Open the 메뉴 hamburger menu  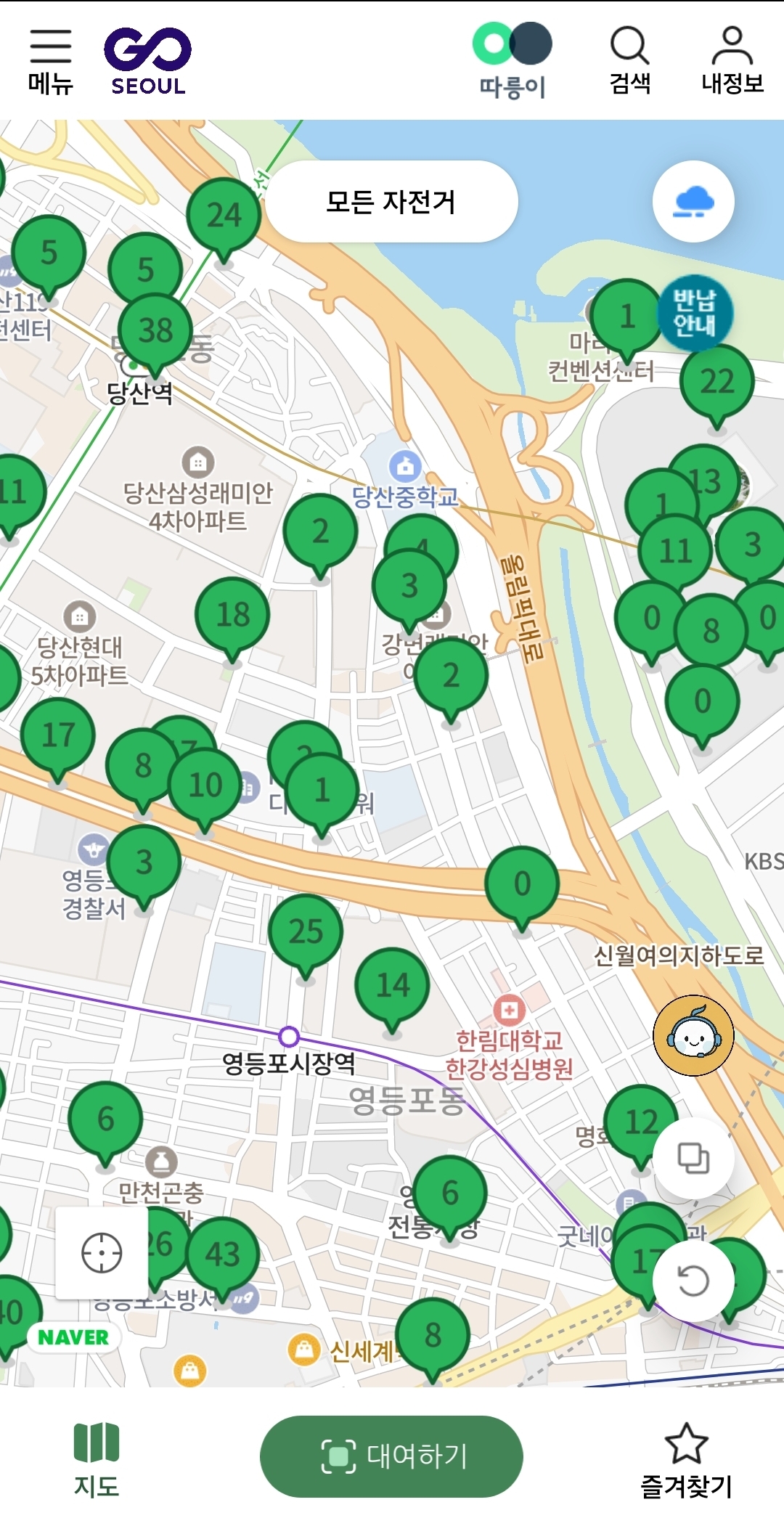[51, 62]
